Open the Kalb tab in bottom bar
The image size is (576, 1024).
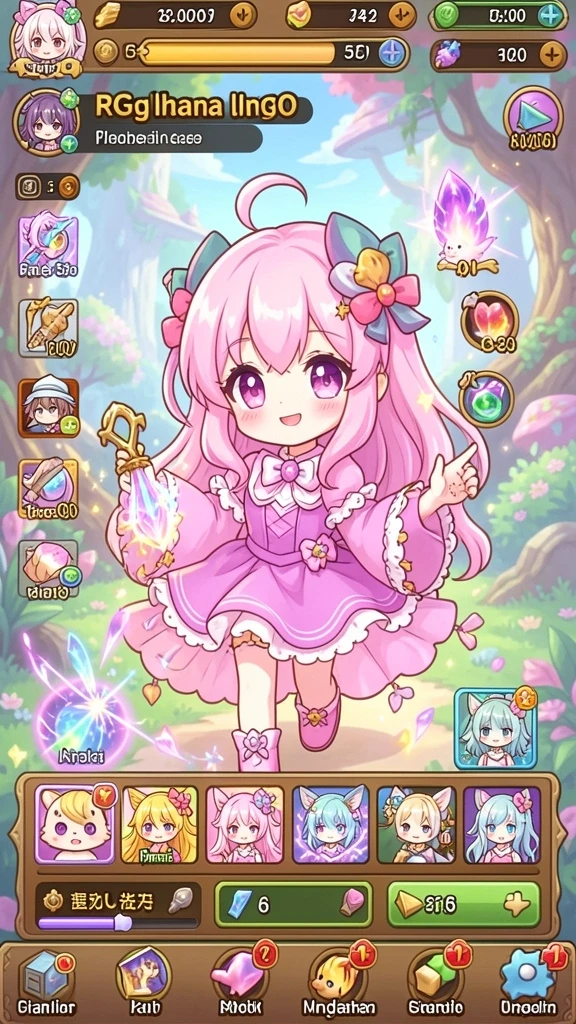[144, 983]
